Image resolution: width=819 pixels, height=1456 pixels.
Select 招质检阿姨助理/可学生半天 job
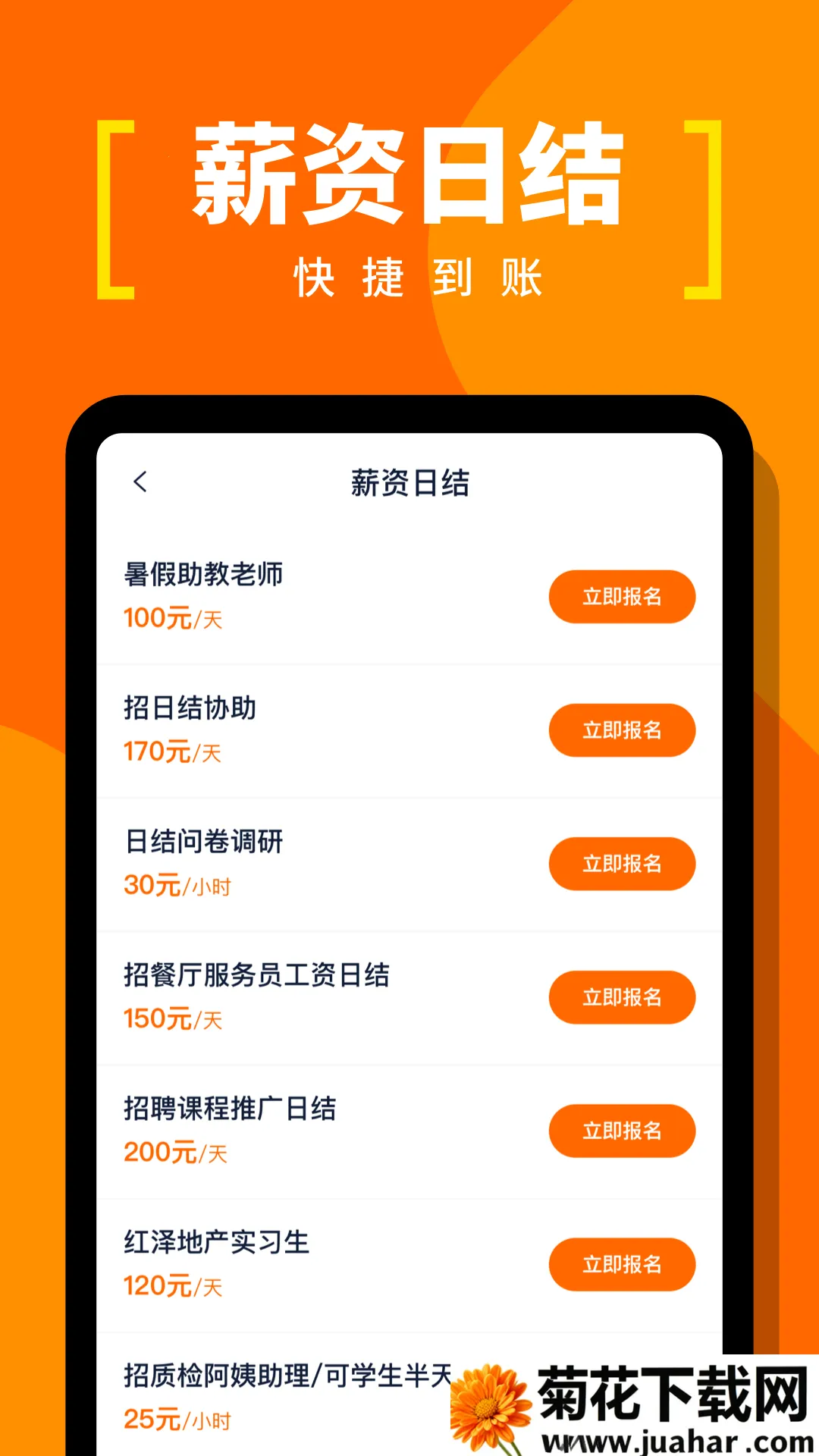coord(286,1374)
